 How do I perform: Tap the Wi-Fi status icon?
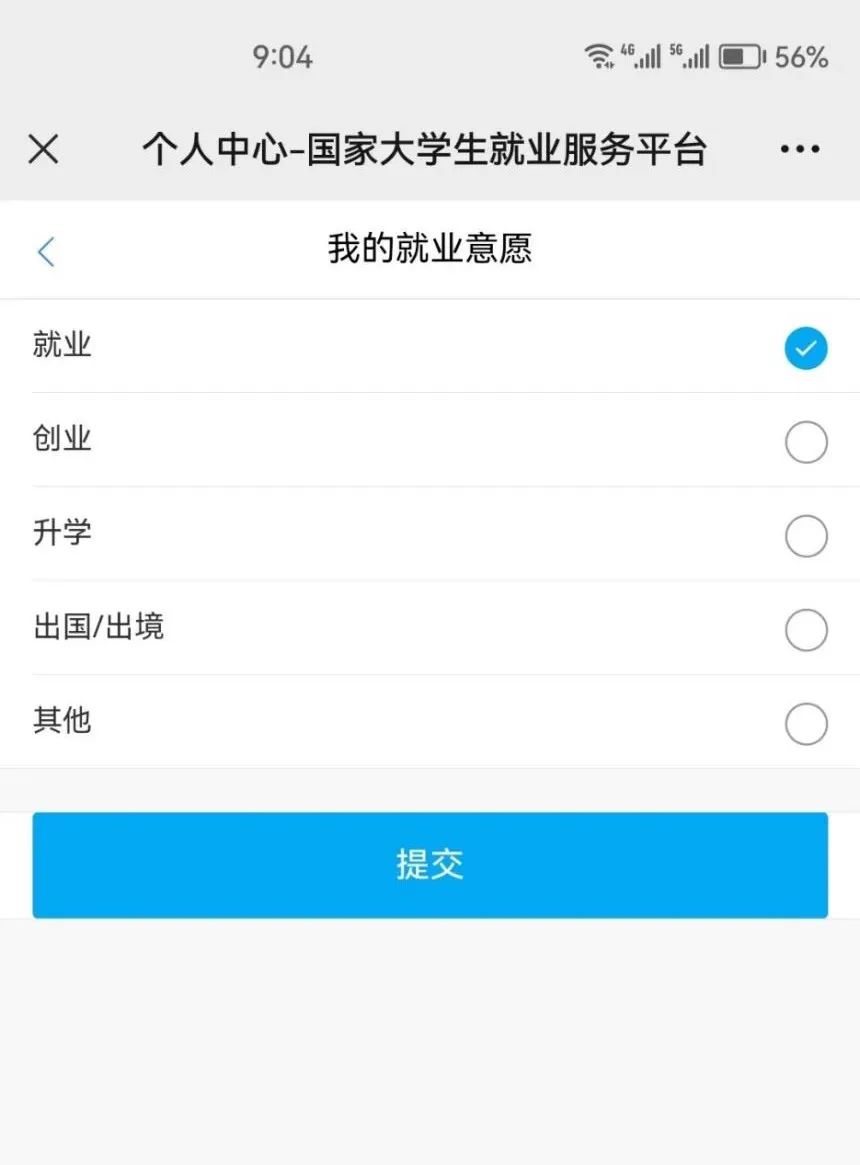[x=601, y=57]
